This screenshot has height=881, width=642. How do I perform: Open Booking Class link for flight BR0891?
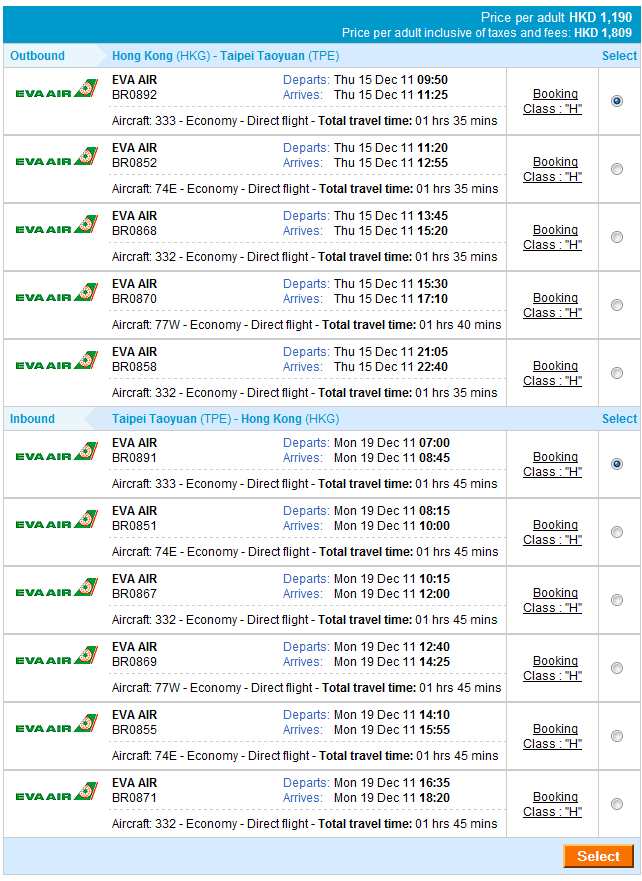554,464
